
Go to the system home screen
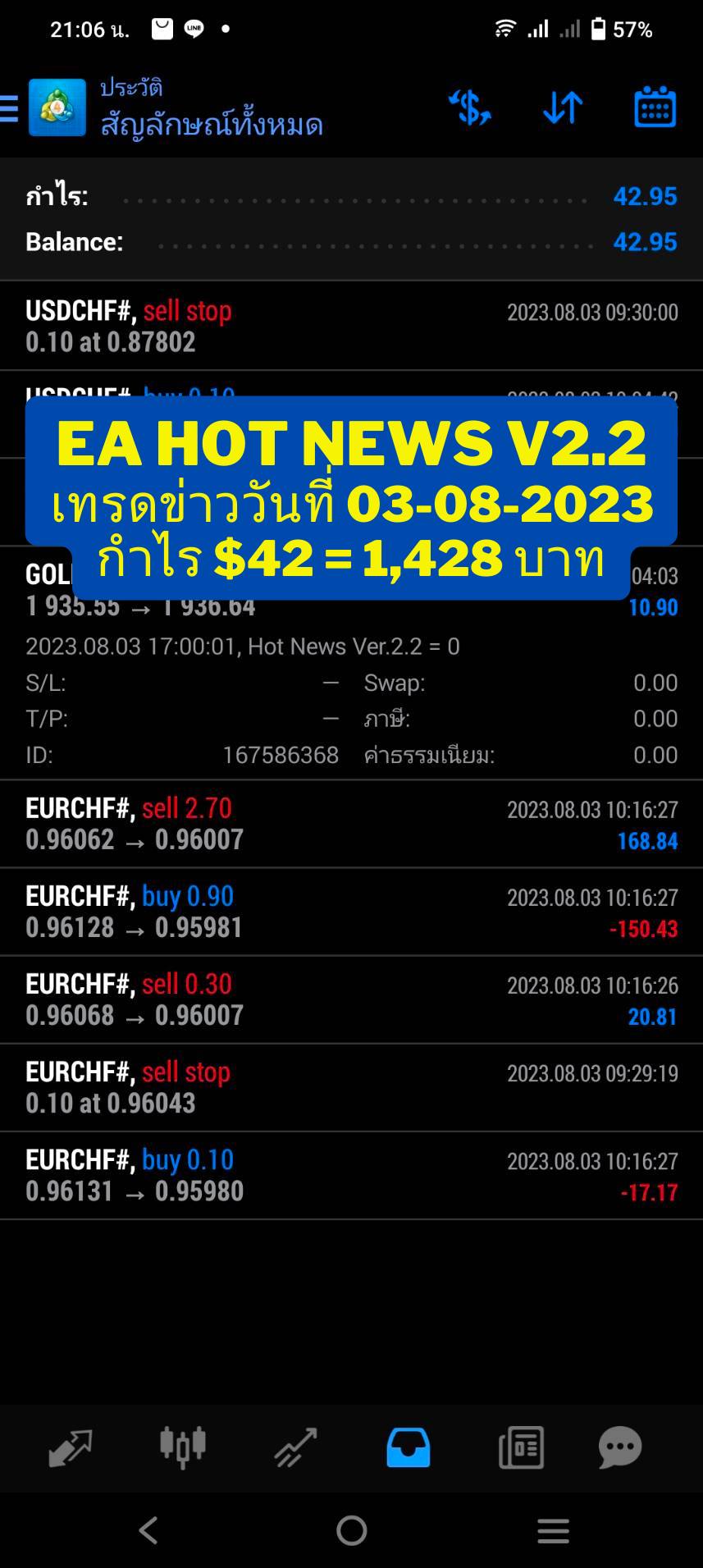pyautogui.click(x=351, y=1530)
